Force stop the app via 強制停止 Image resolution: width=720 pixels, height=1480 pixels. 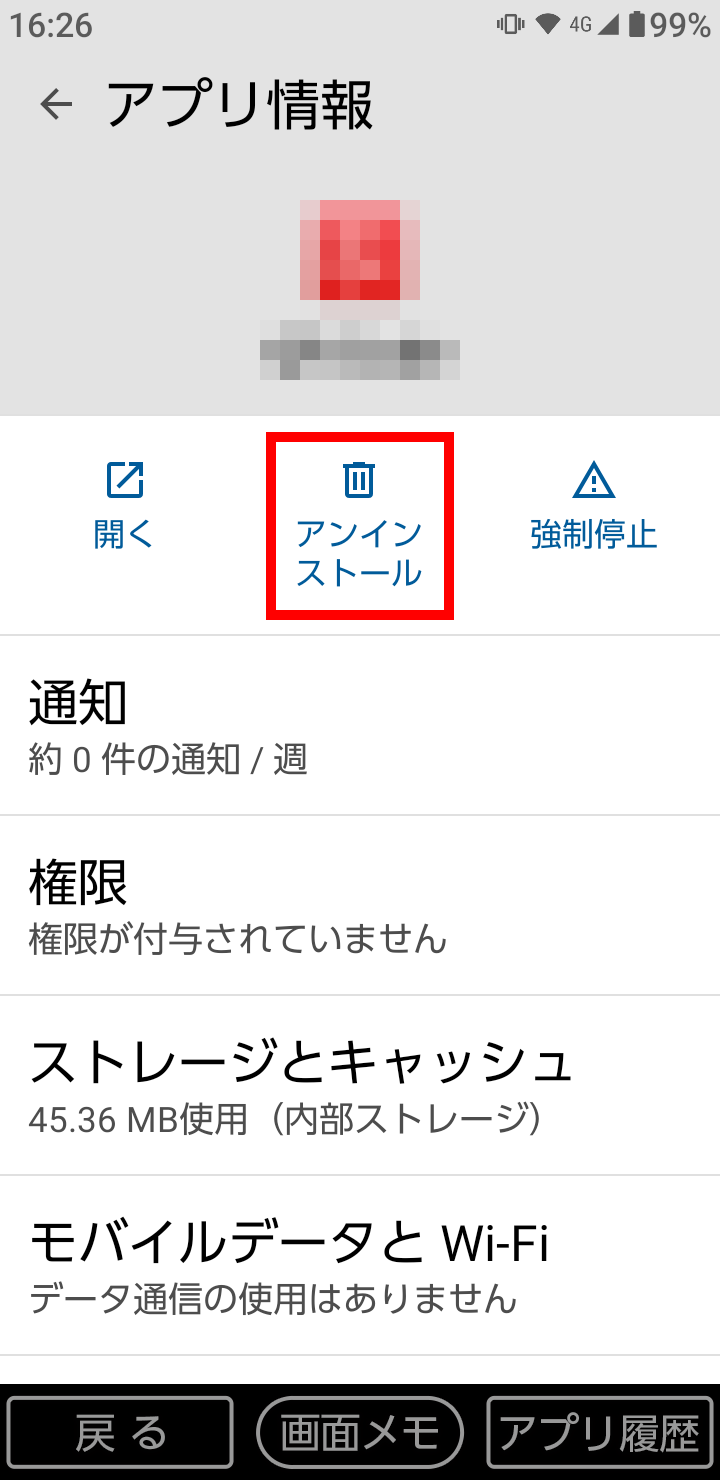click(594, 507)
